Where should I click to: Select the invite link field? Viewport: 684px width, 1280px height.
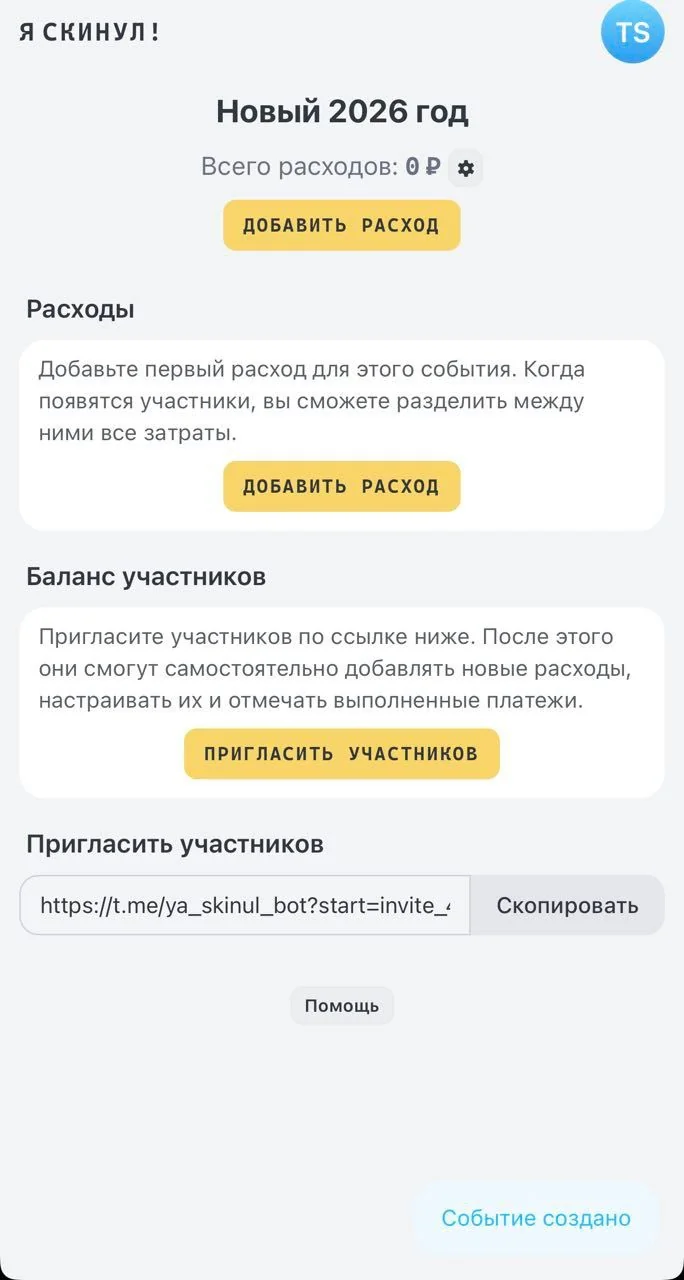(245, 906)
